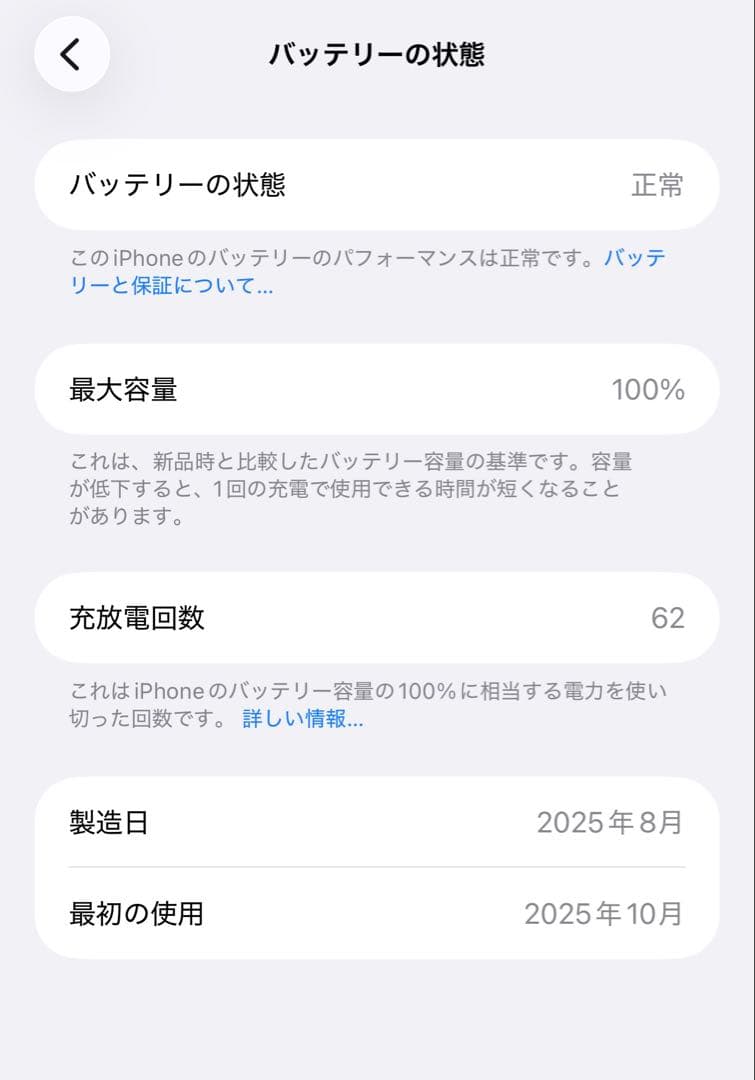
Task: Tap the 100% maximum capacity value
Action: 648,390
